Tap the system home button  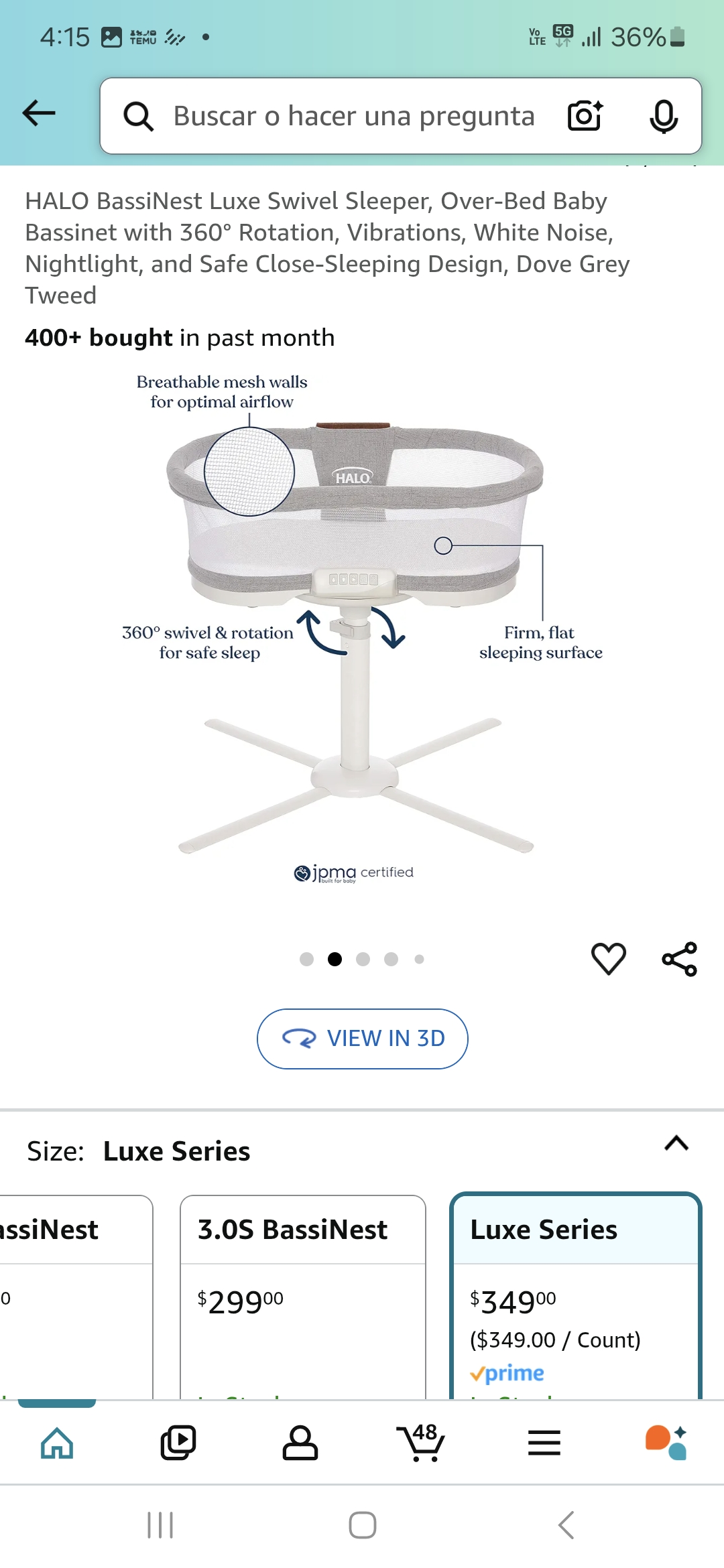click(x=362, y=1525)
